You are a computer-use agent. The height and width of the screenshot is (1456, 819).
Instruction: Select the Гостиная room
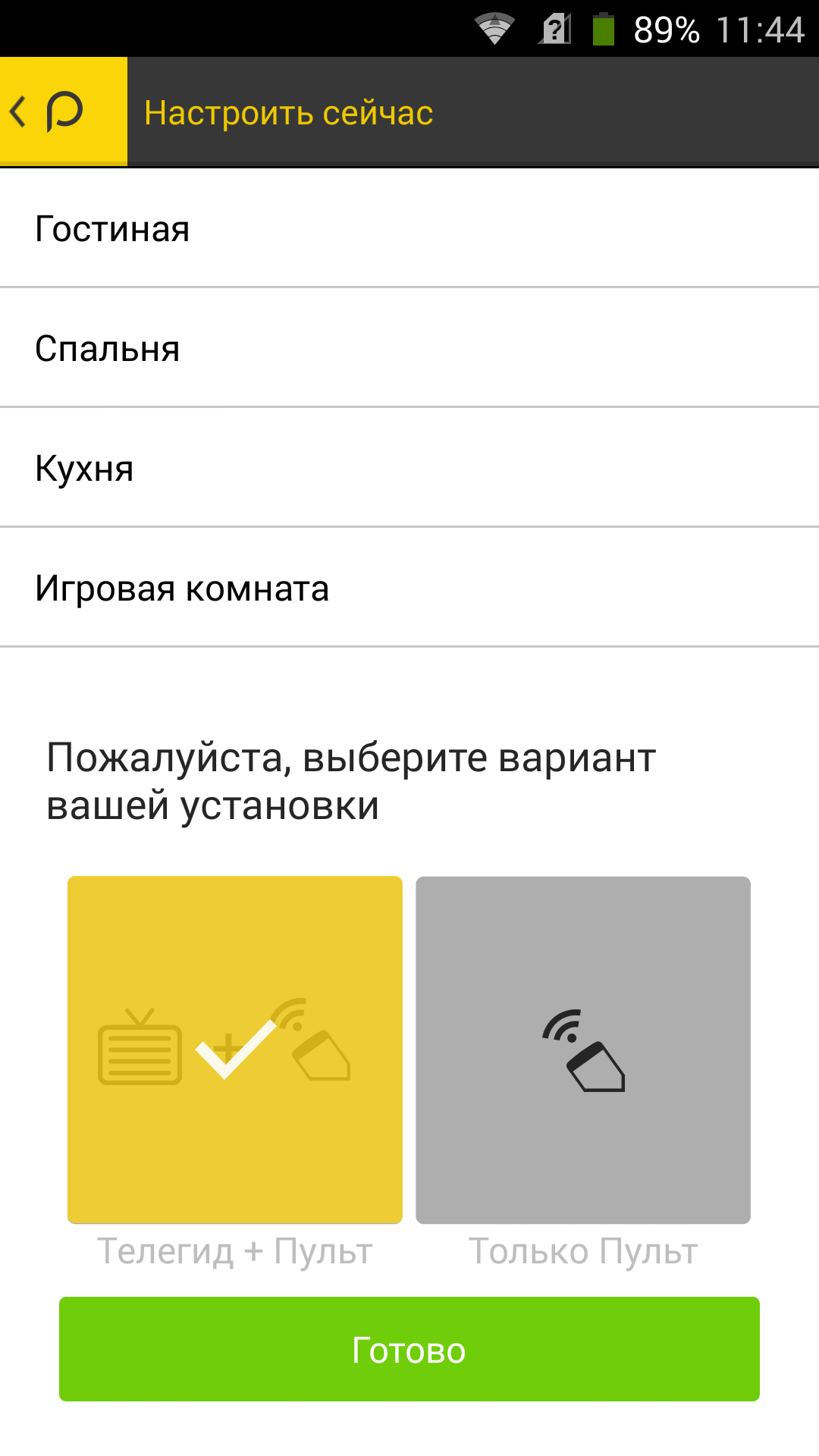point(409,228)
